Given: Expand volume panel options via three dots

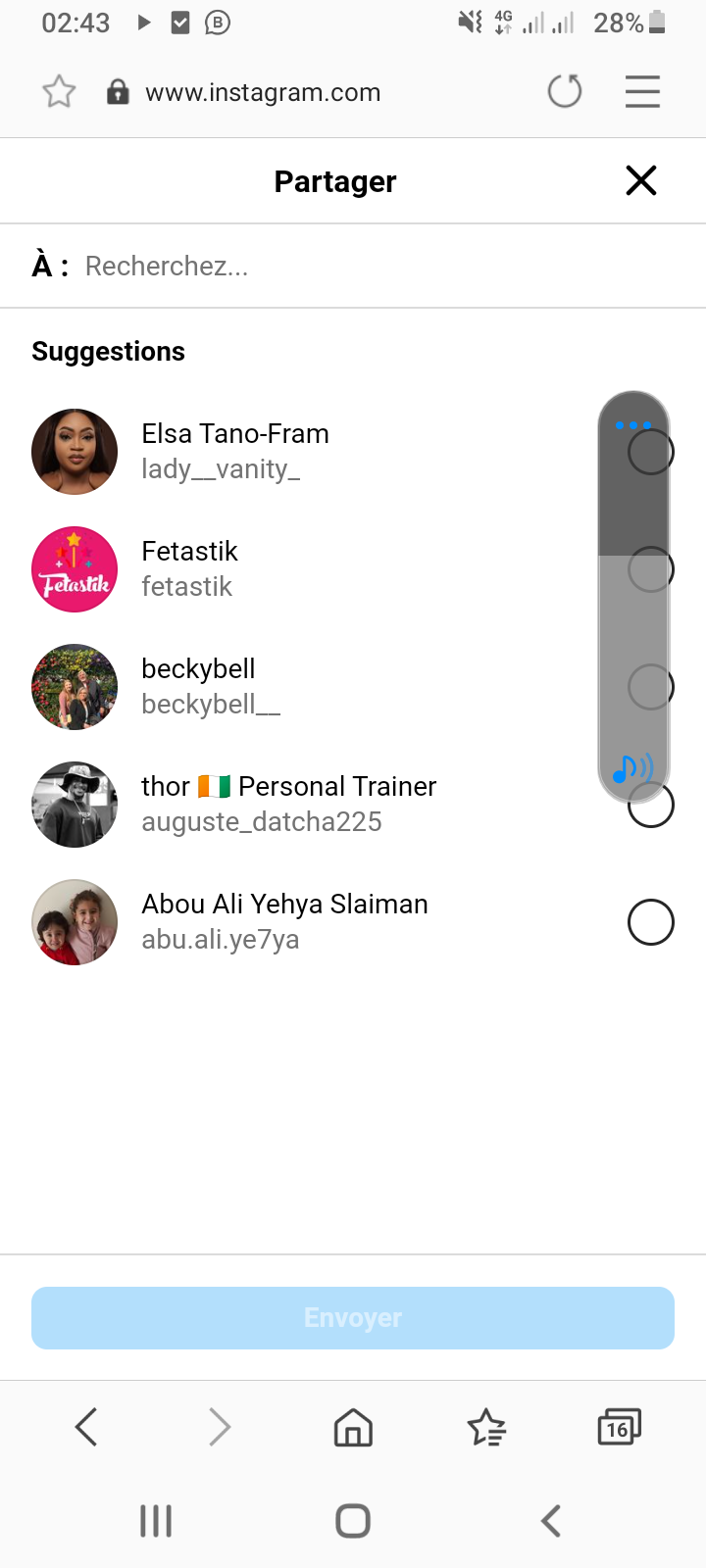Looking at the screenshot, I should [633, 425].
